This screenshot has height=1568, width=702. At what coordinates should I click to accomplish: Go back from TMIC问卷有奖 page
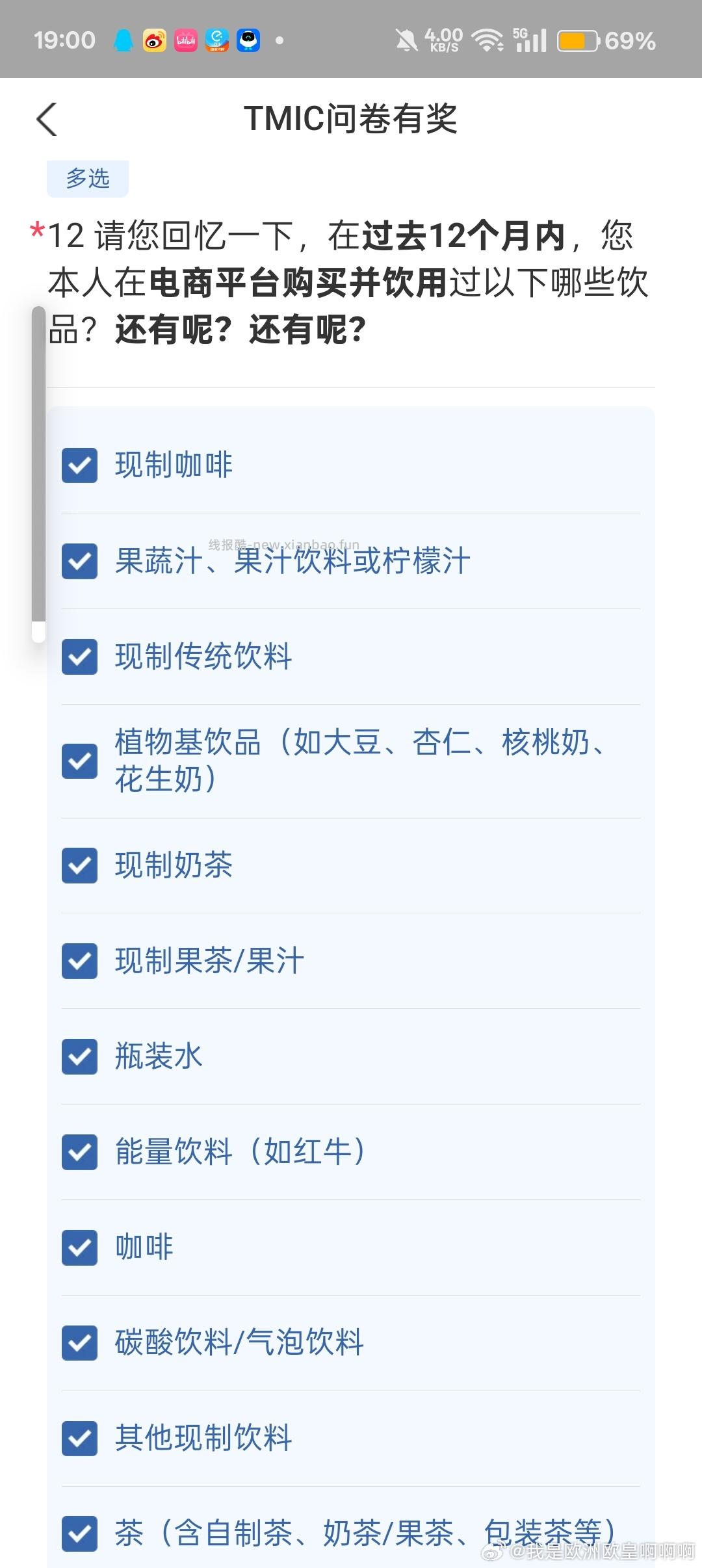(x=47, y=120)
